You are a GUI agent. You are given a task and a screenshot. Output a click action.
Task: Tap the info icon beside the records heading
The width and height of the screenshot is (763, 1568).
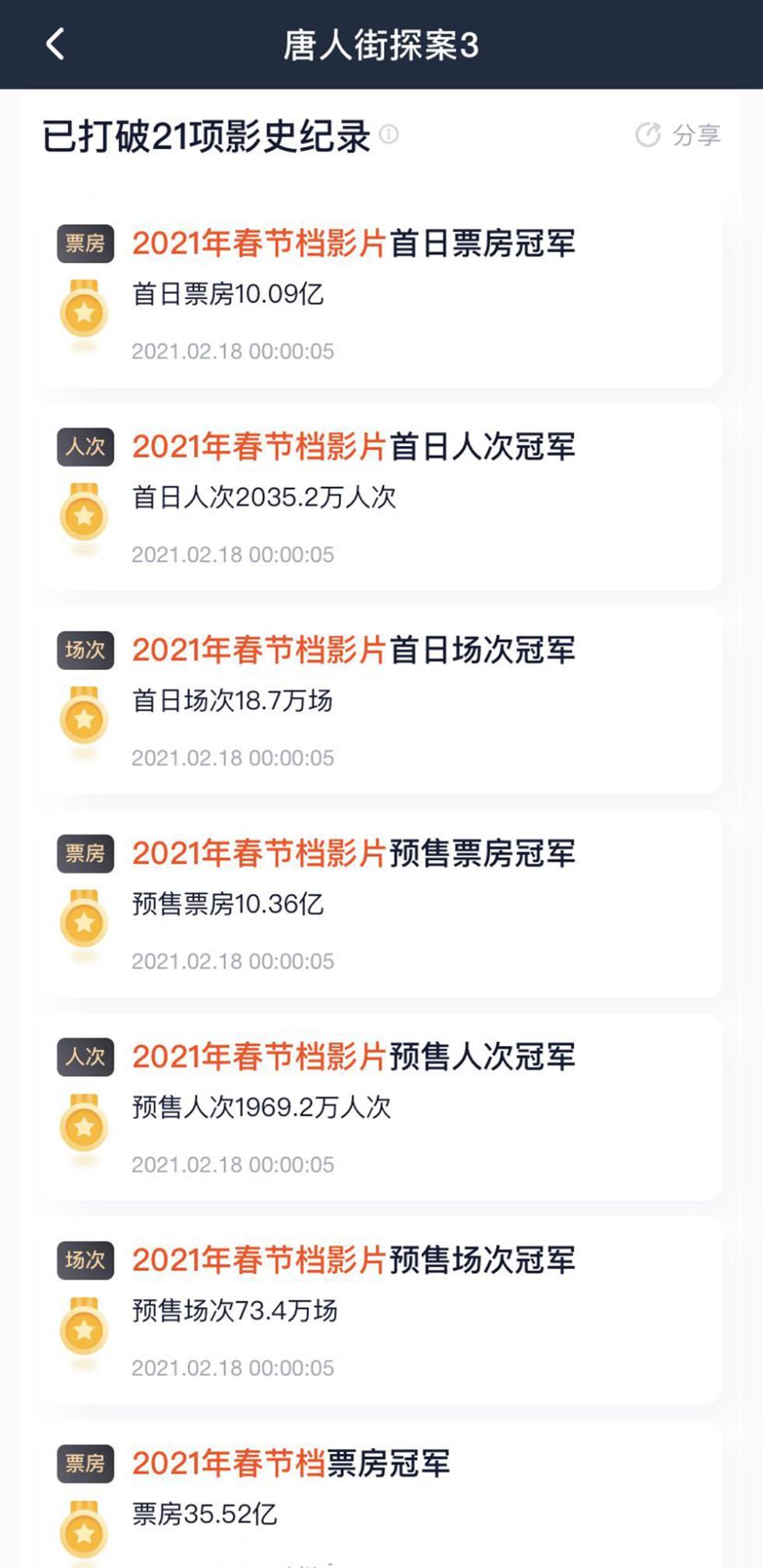(x=391, y=134)
